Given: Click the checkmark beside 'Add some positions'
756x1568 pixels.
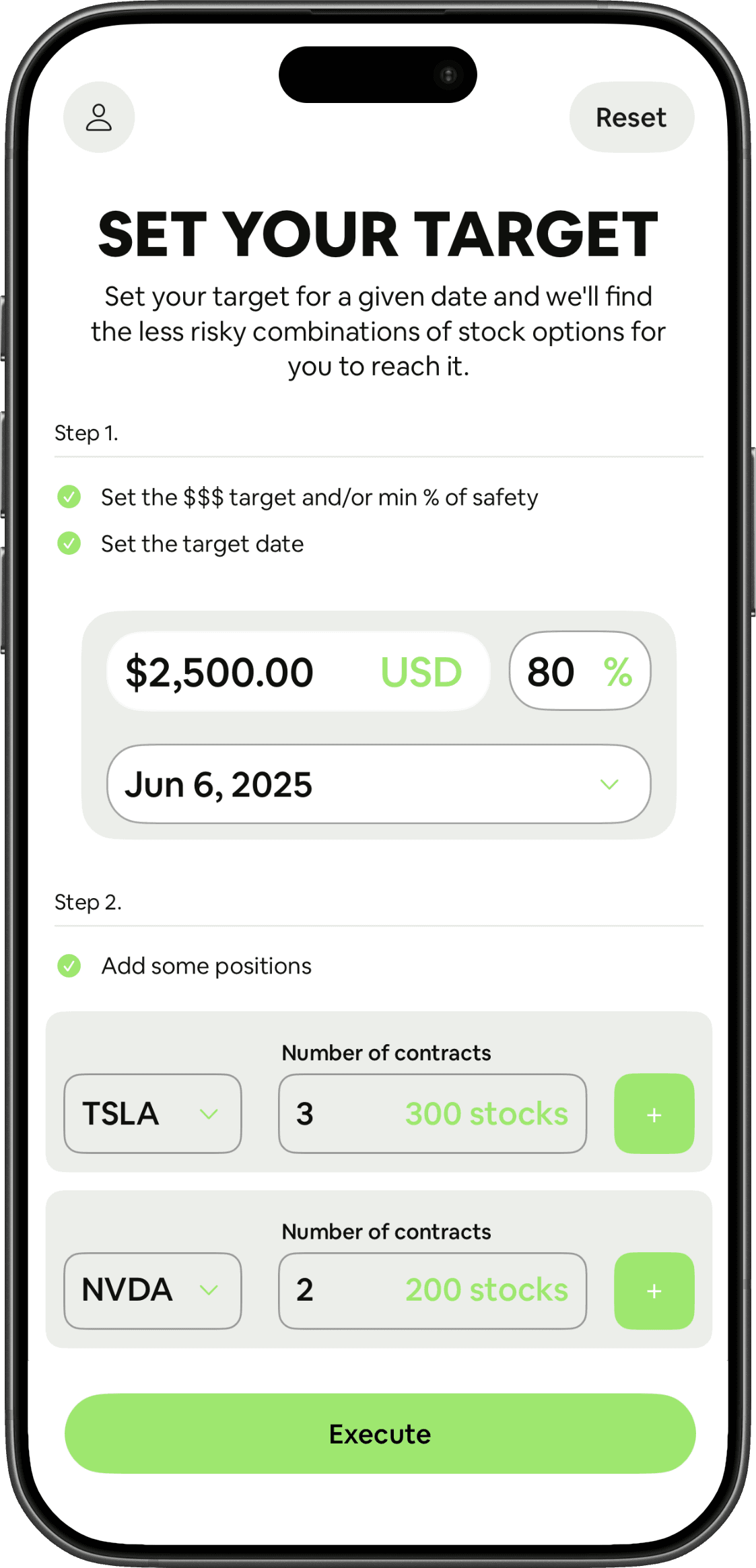Looking at the screenshot, I should point(69,966).
